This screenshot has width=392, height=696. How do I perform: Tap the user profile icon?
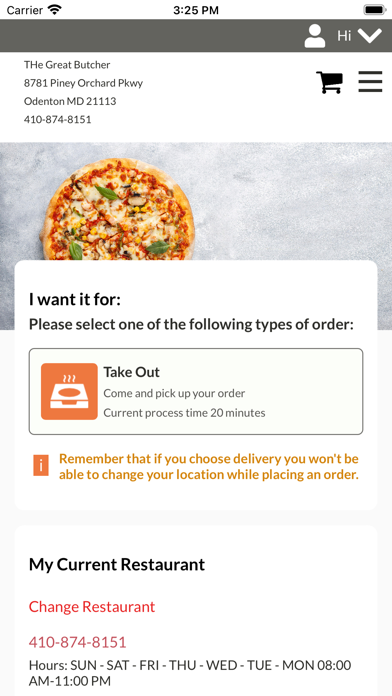click(315, 36)
